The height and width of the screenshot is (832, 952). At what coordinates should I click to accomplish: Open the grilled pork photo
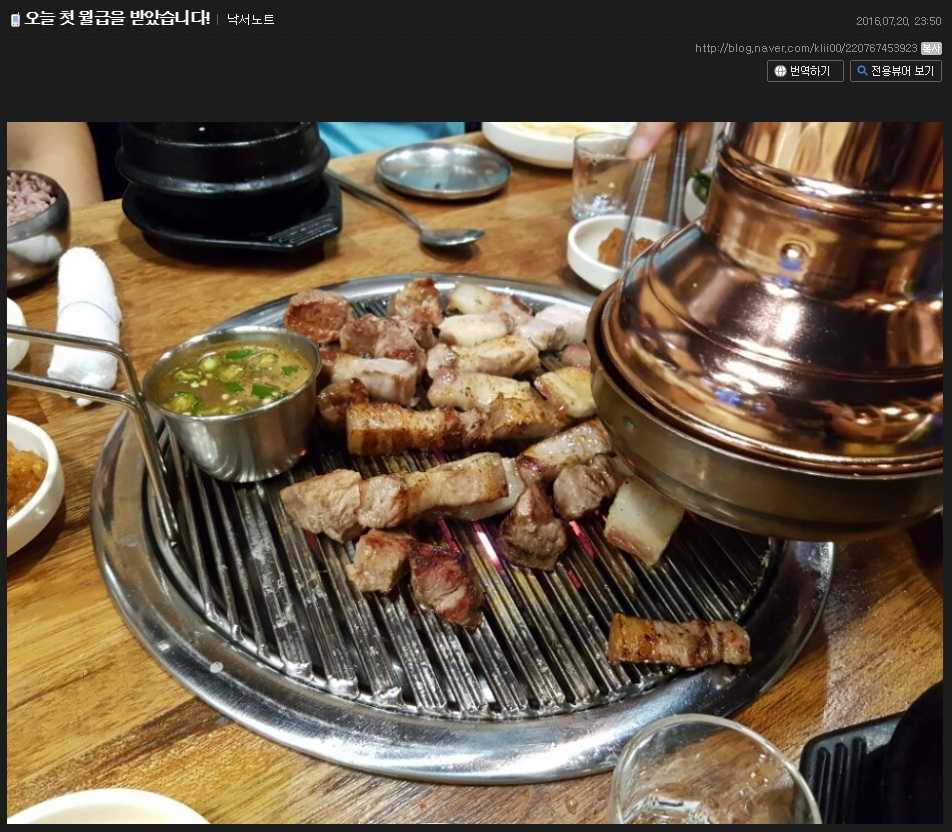click(474, 472)
